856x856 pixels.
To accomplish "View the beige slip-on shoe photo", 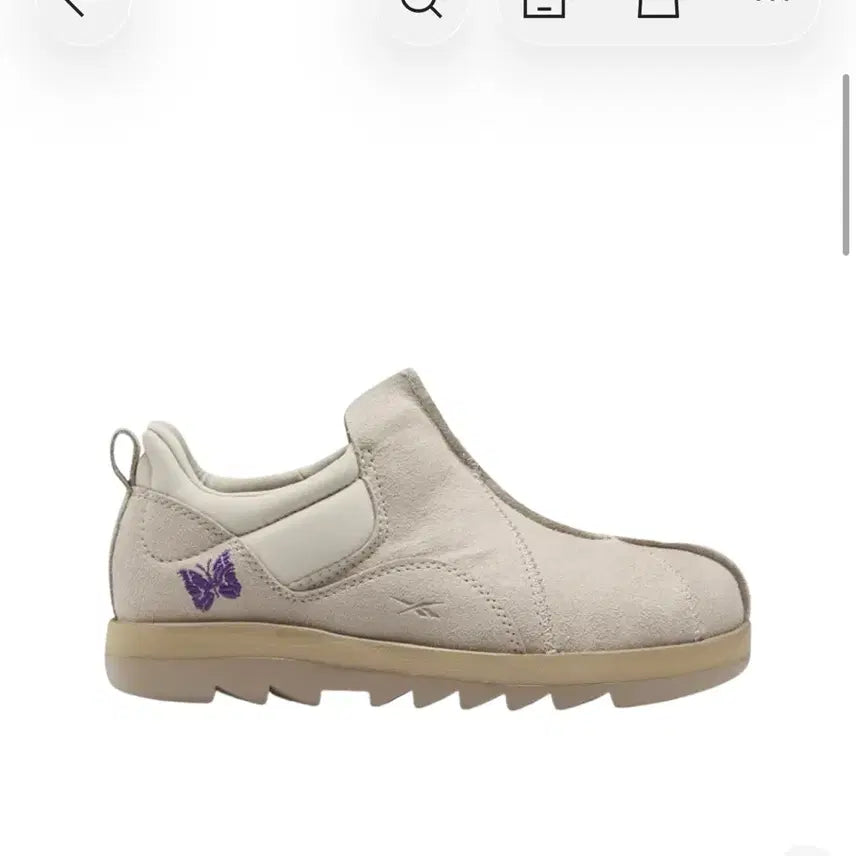I will (428, 540).
